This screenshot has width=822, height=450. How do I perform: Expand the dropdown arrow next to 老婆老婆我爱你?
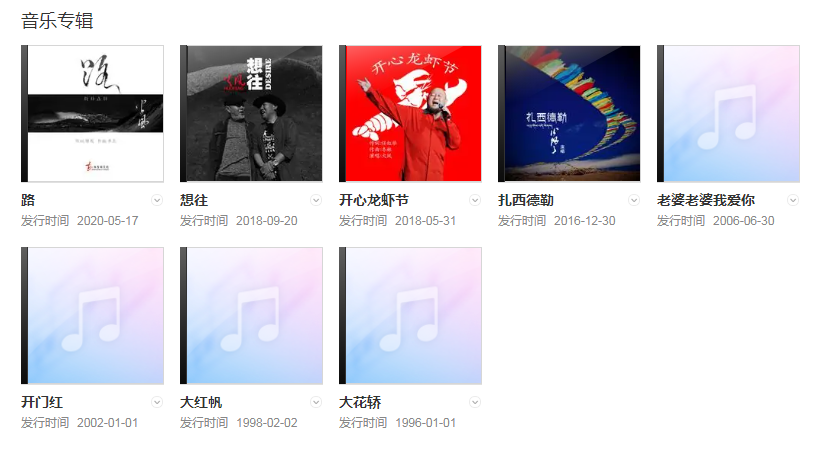[x=793, y=200]
